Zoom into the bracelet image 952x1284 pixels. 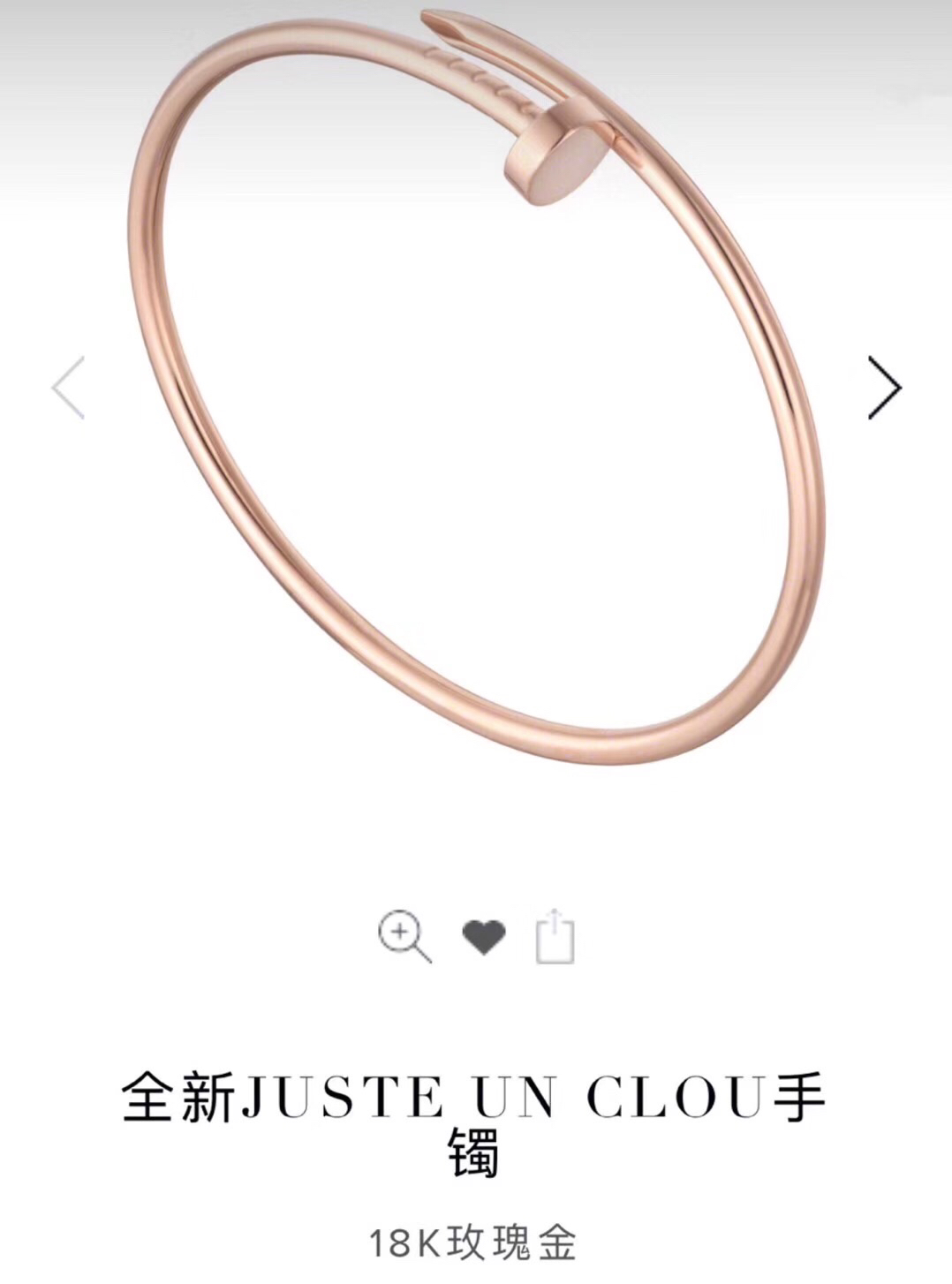pyautogui.click(x=404, y=936)
